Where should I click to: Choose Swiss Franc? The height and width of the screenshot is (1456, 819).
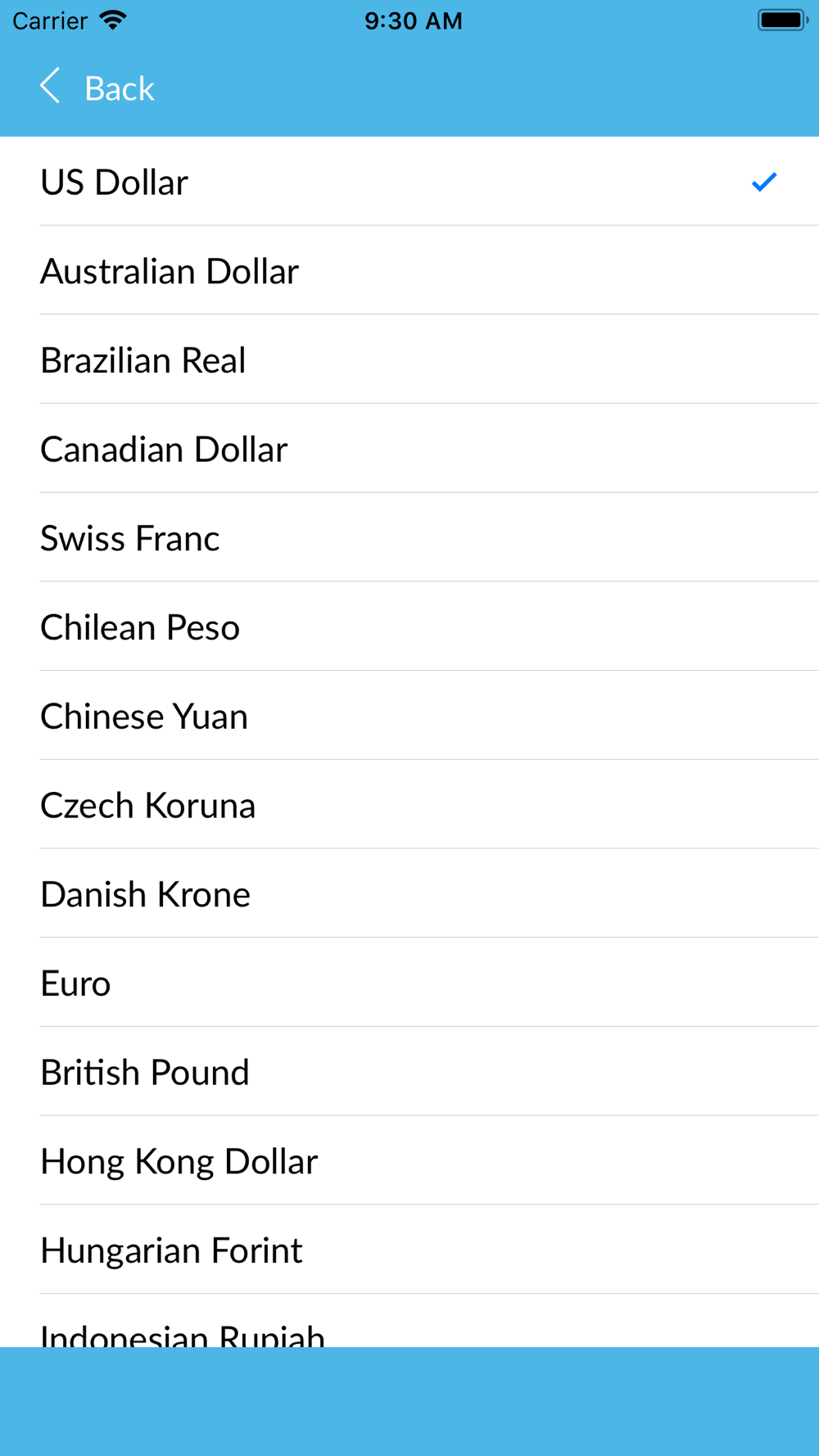409,537
